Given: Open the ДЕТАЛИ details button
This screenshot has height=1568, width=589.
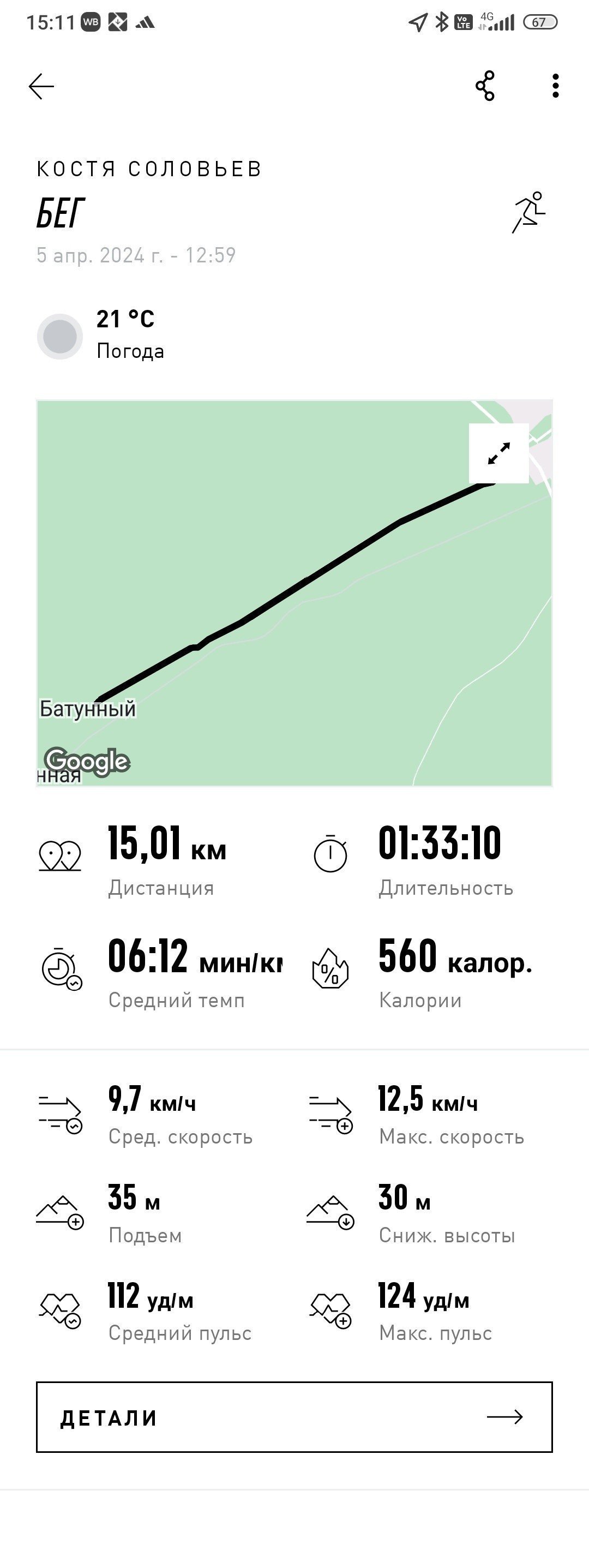Looking at the screenshot, I should [x=294, y=1416].
